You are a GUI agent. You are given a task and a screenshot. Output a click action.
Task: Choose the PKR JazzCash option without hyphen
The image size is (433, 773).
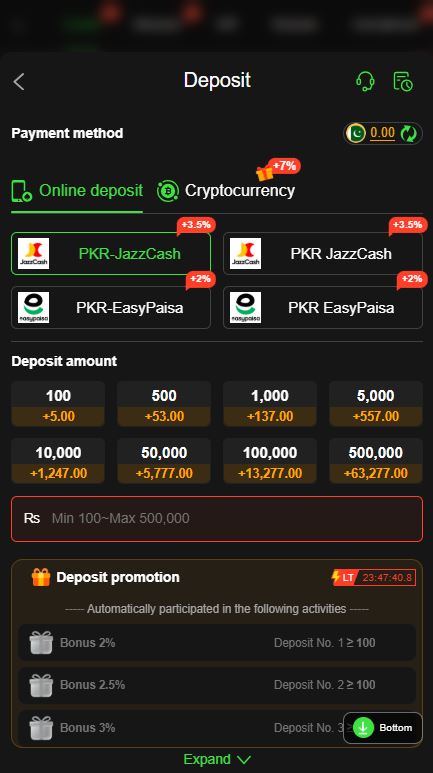coord(323,253)
